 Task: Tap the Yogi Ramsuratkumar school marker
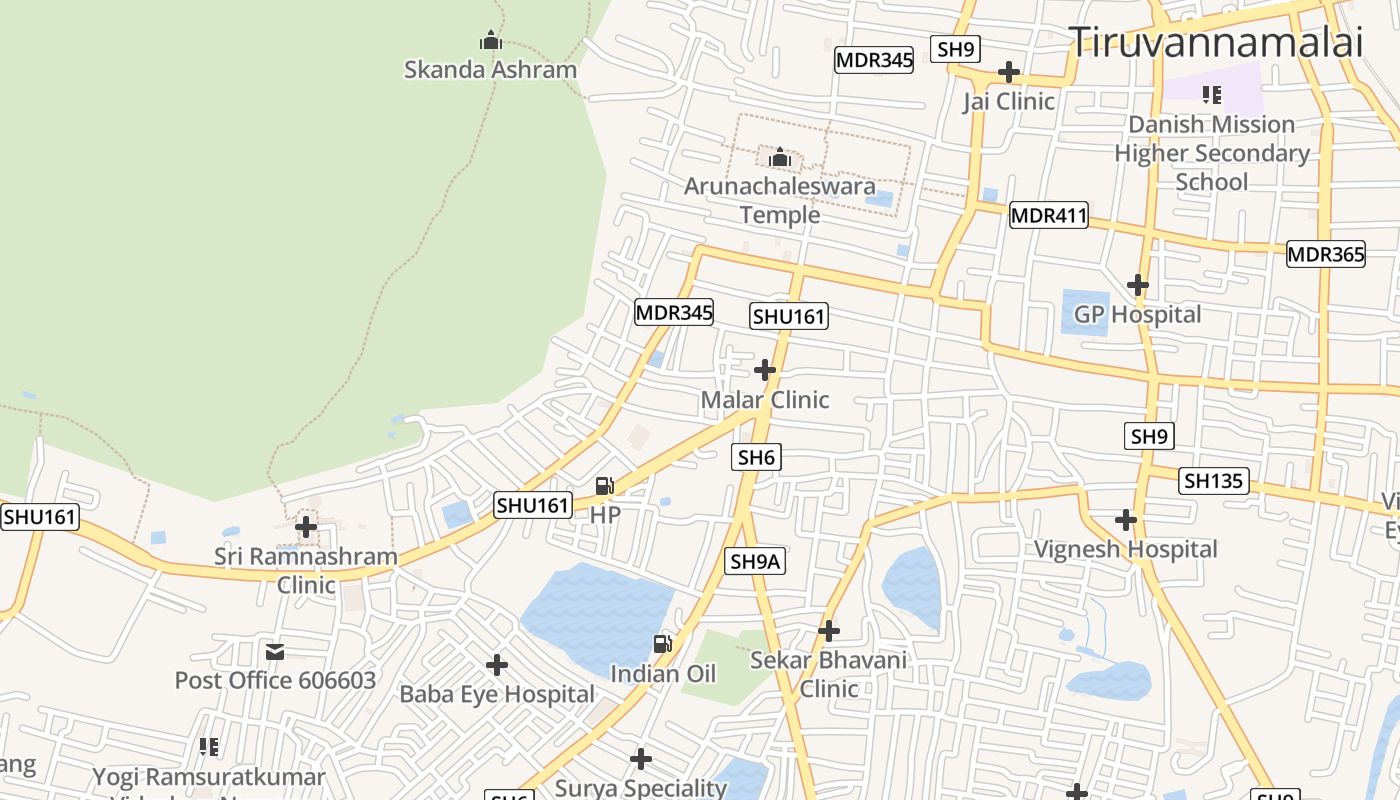pos(209,747)
